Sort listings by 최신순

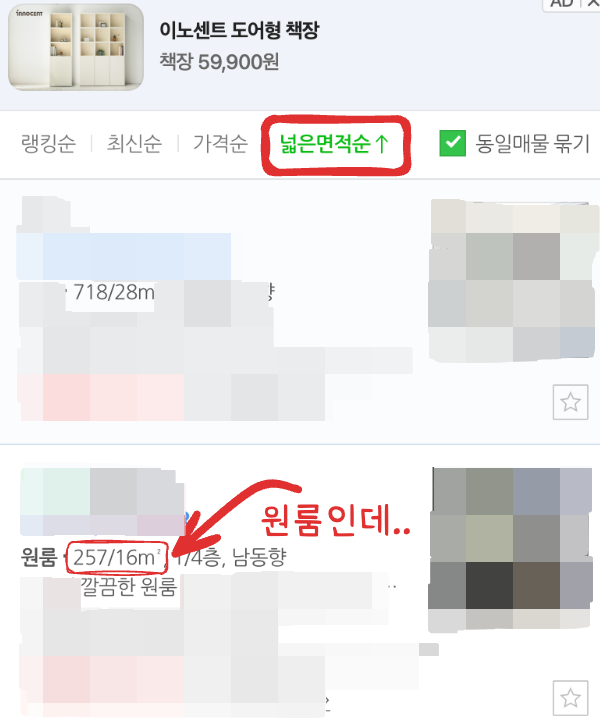tap(134, 143)
